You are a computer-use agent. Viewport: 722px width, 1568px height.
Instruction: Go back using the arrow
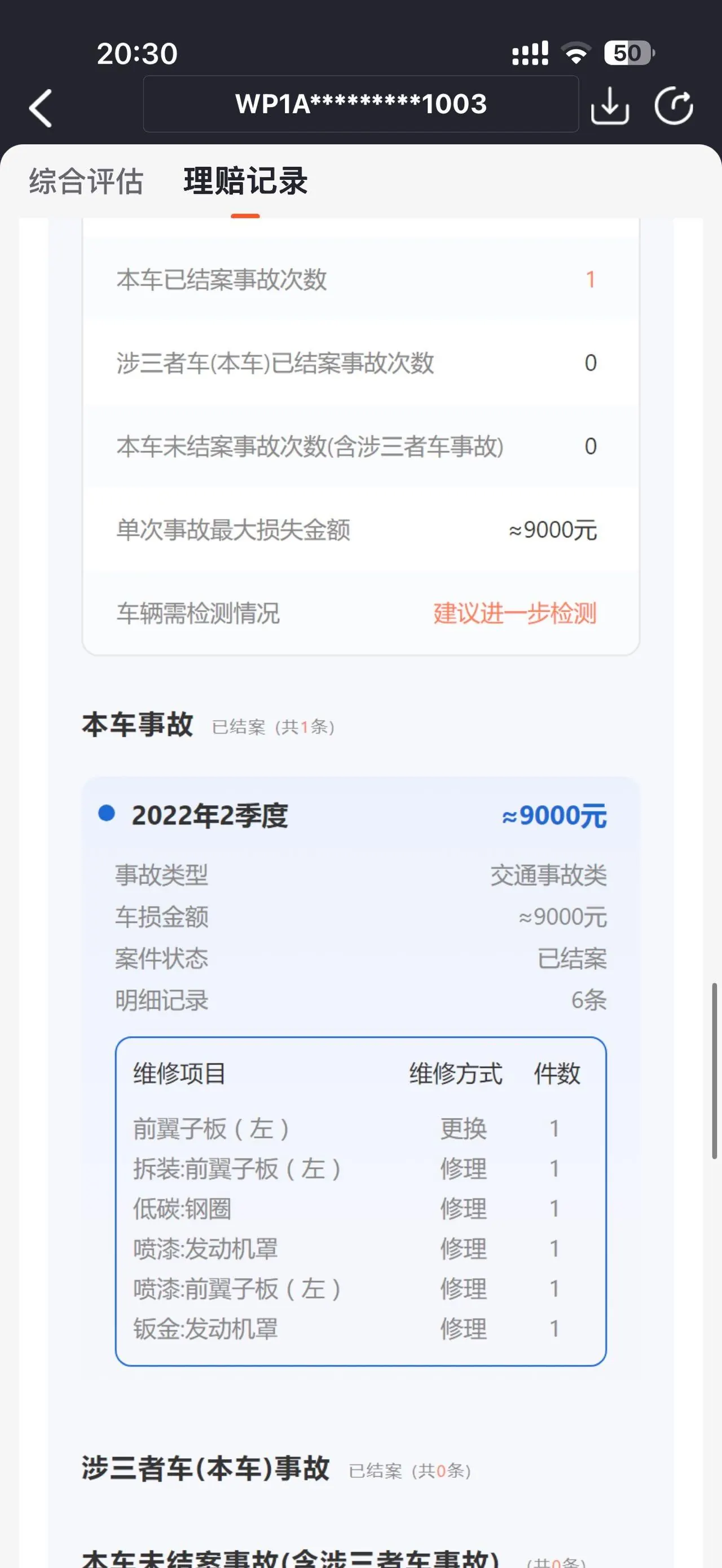pyautogui.click(x=41, y=108)
